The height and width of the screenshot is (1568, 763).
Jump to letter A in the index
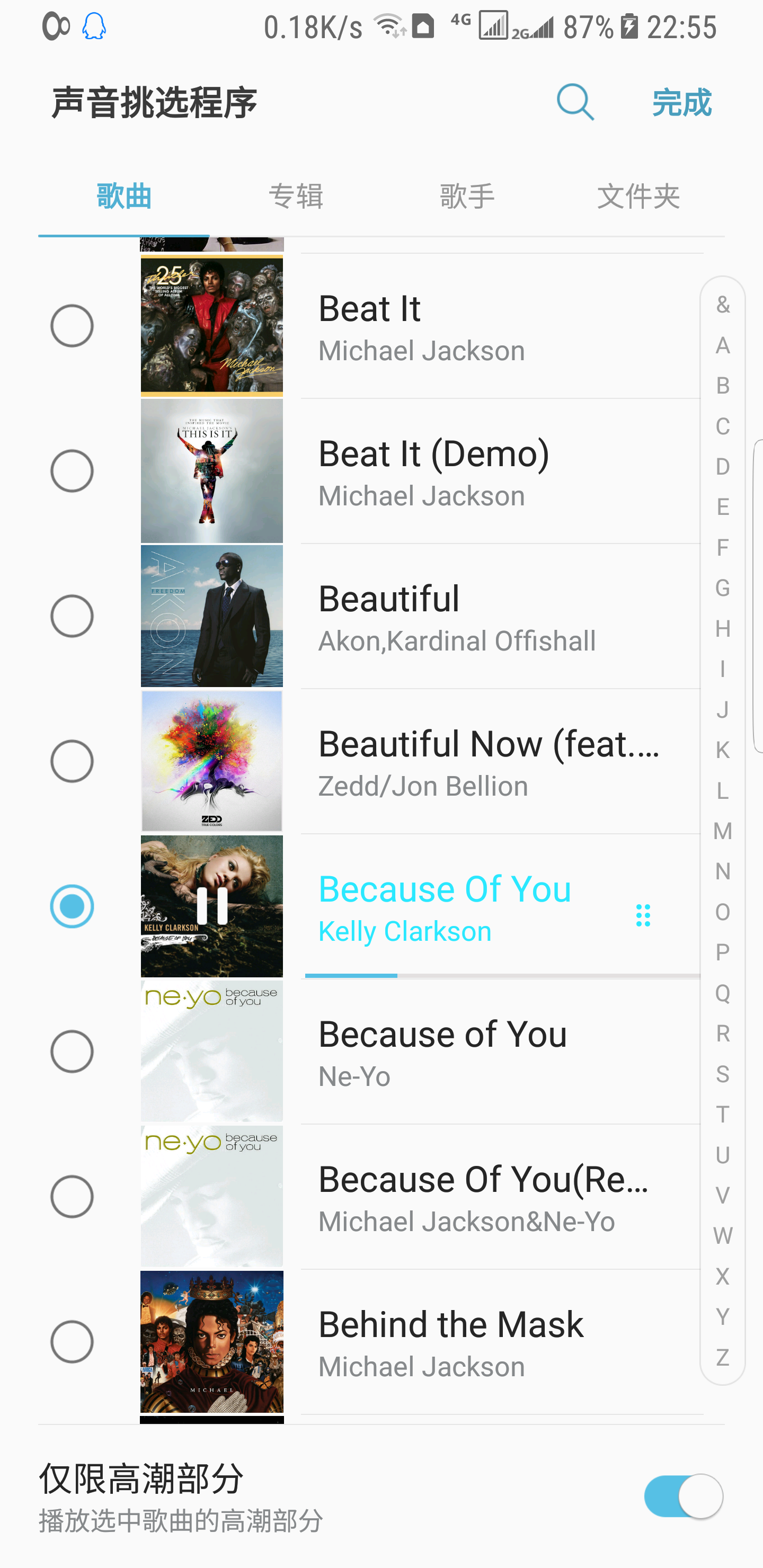click(x=722, y=346)
